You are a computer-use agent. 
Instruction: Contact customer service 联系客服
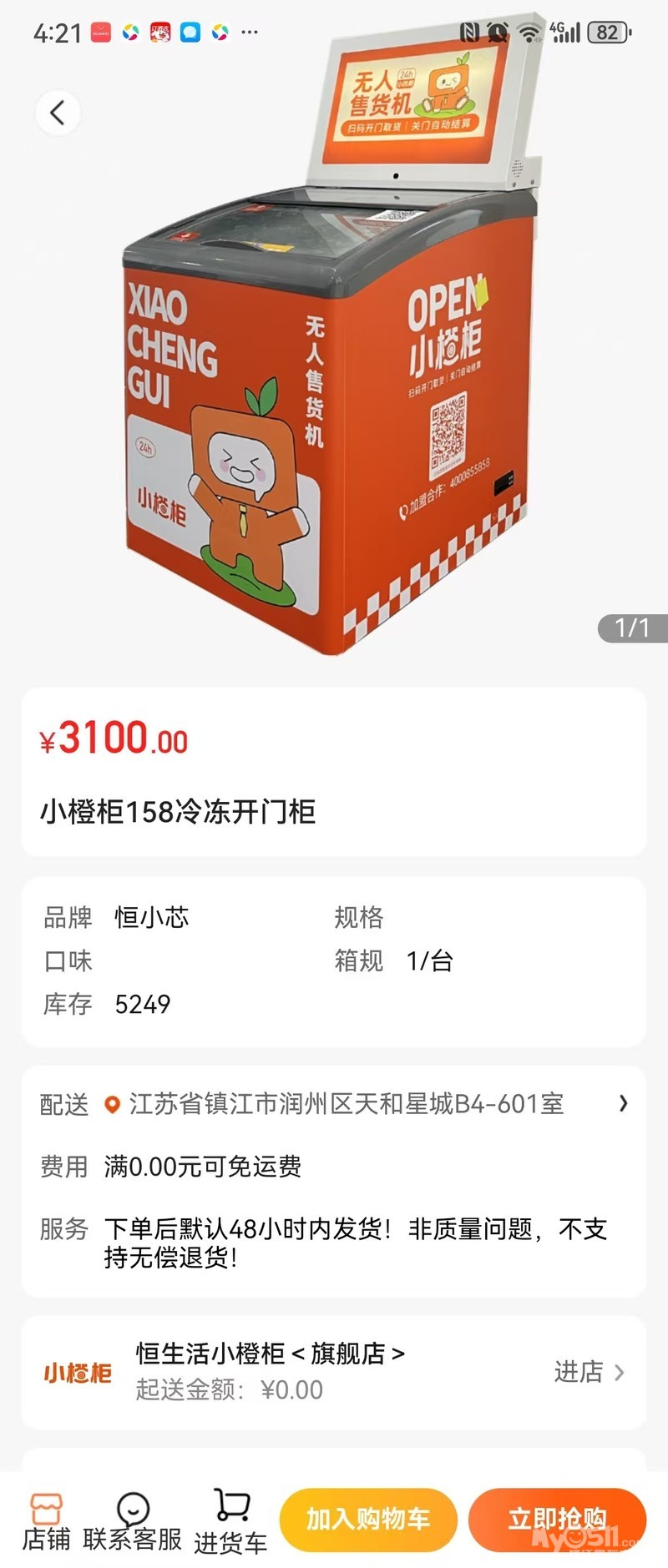[x=133, y=1522]
